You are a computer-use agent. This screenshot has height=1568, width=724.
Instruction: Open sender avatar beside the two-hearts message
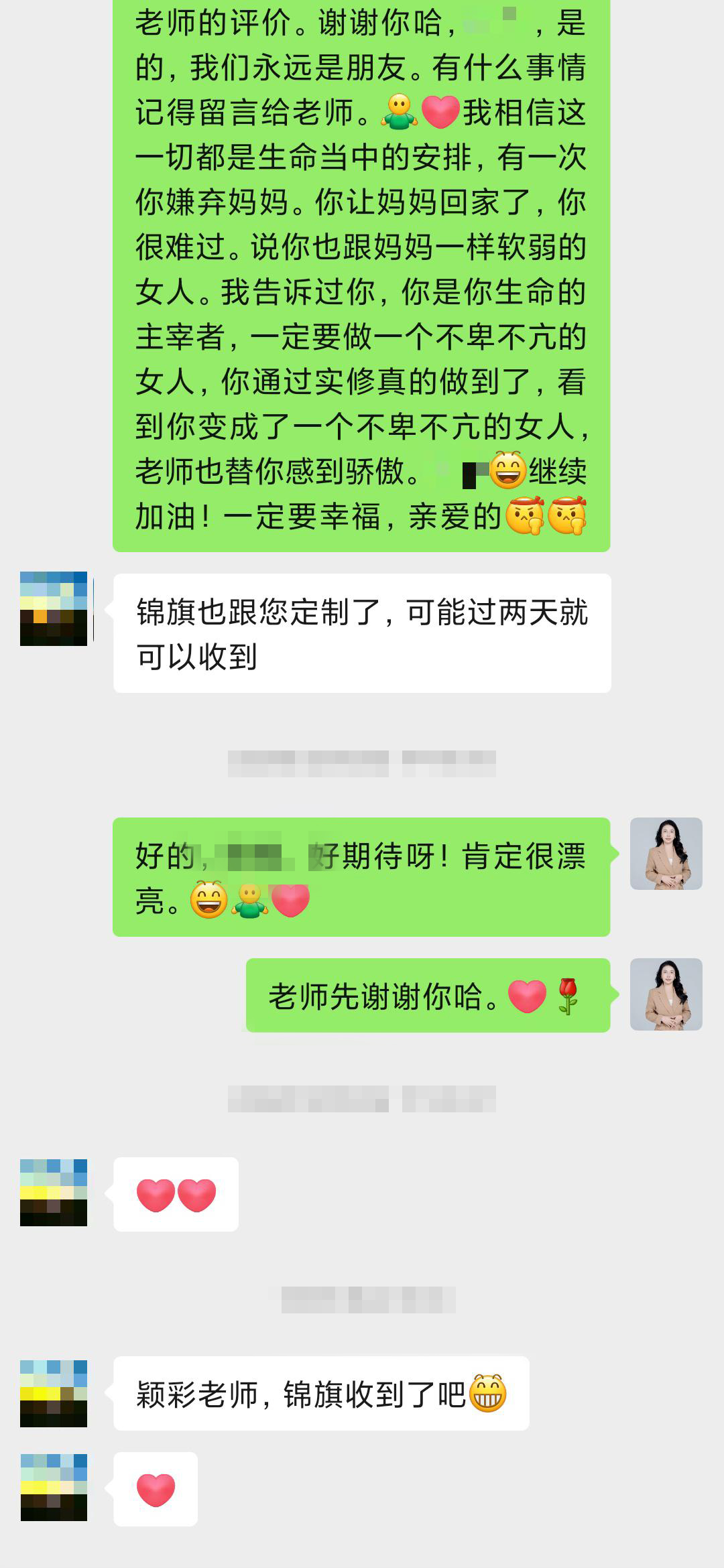click(54, 1193)
